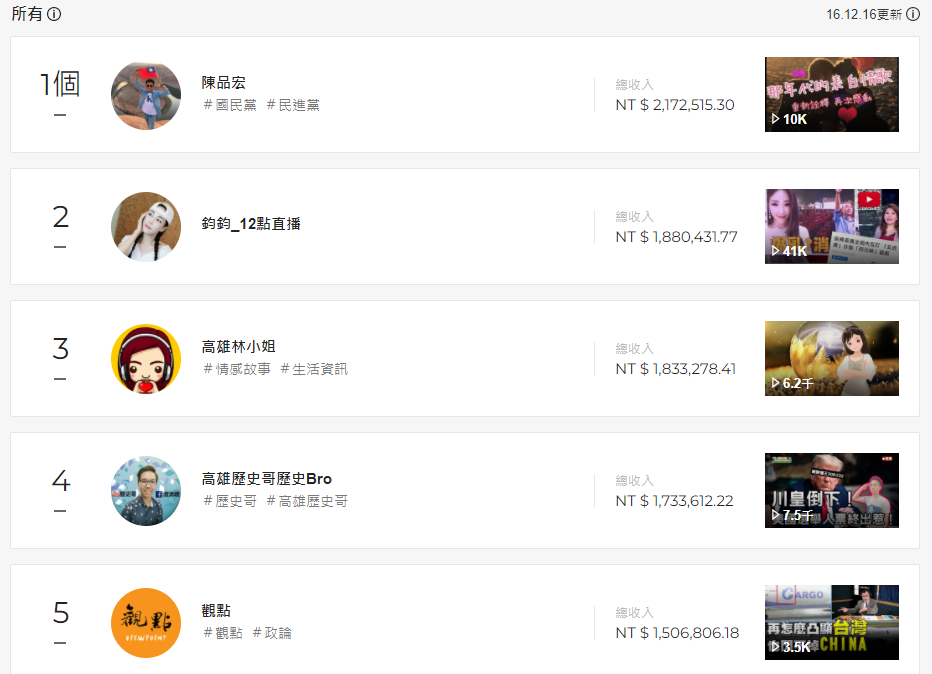Play the 川皇倒下 video thumbnail
932x674 pixels.
[x=831, y=491]
